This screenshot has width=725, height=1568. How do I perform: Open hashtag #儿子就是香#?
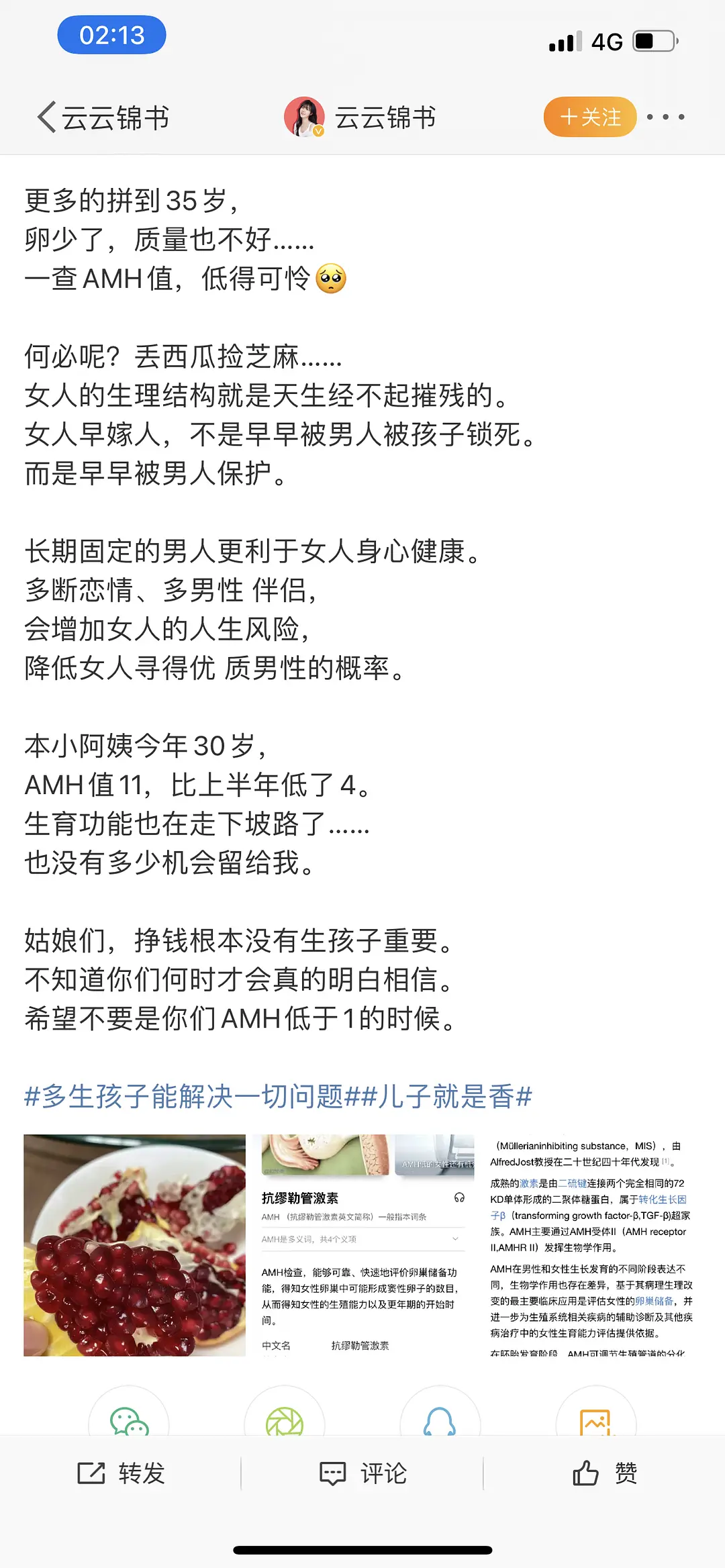[447, 1097]
